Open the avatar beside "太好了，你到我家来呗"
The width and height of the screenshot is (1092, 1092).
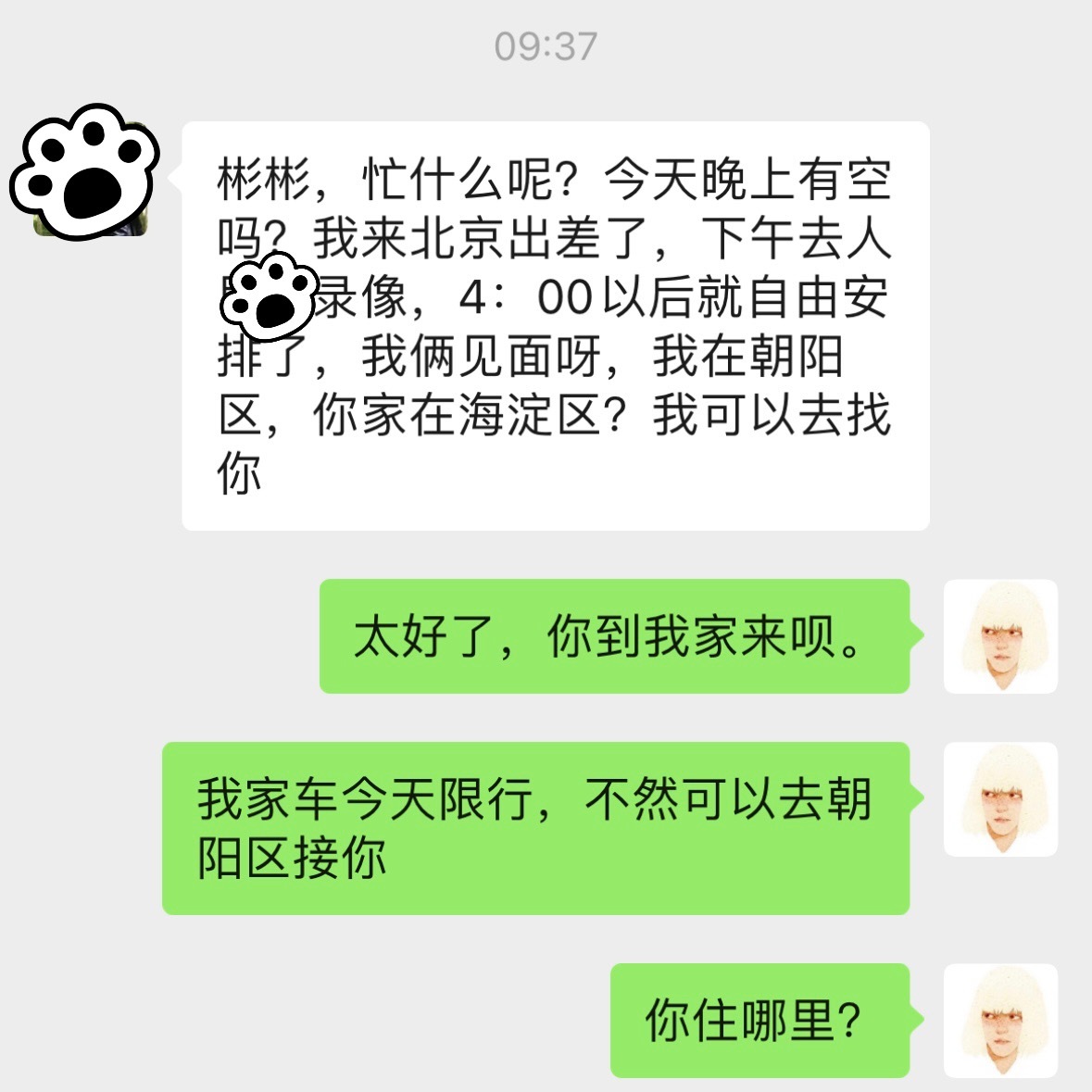click(1000, 636)
